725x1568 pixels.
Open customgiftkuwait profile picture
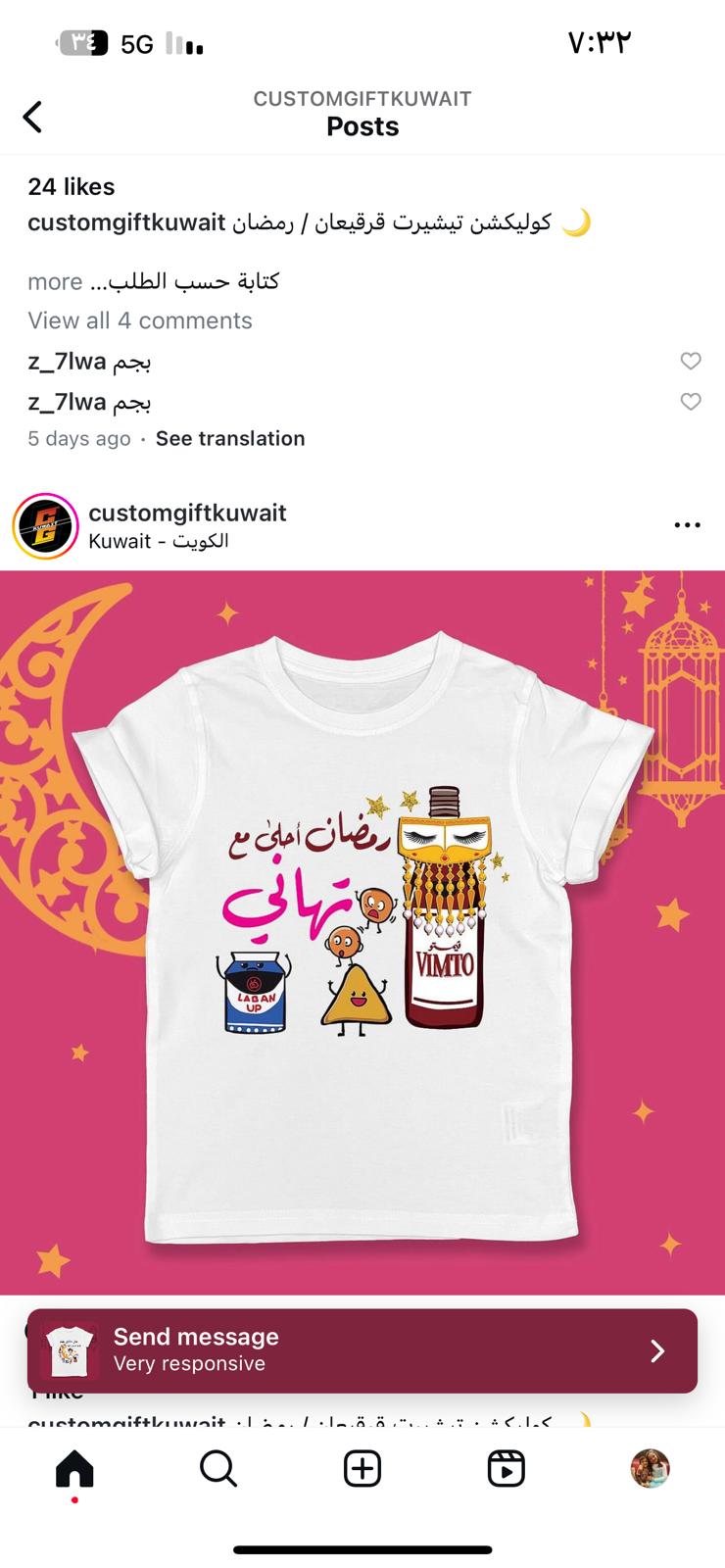[x=45, y=526]
